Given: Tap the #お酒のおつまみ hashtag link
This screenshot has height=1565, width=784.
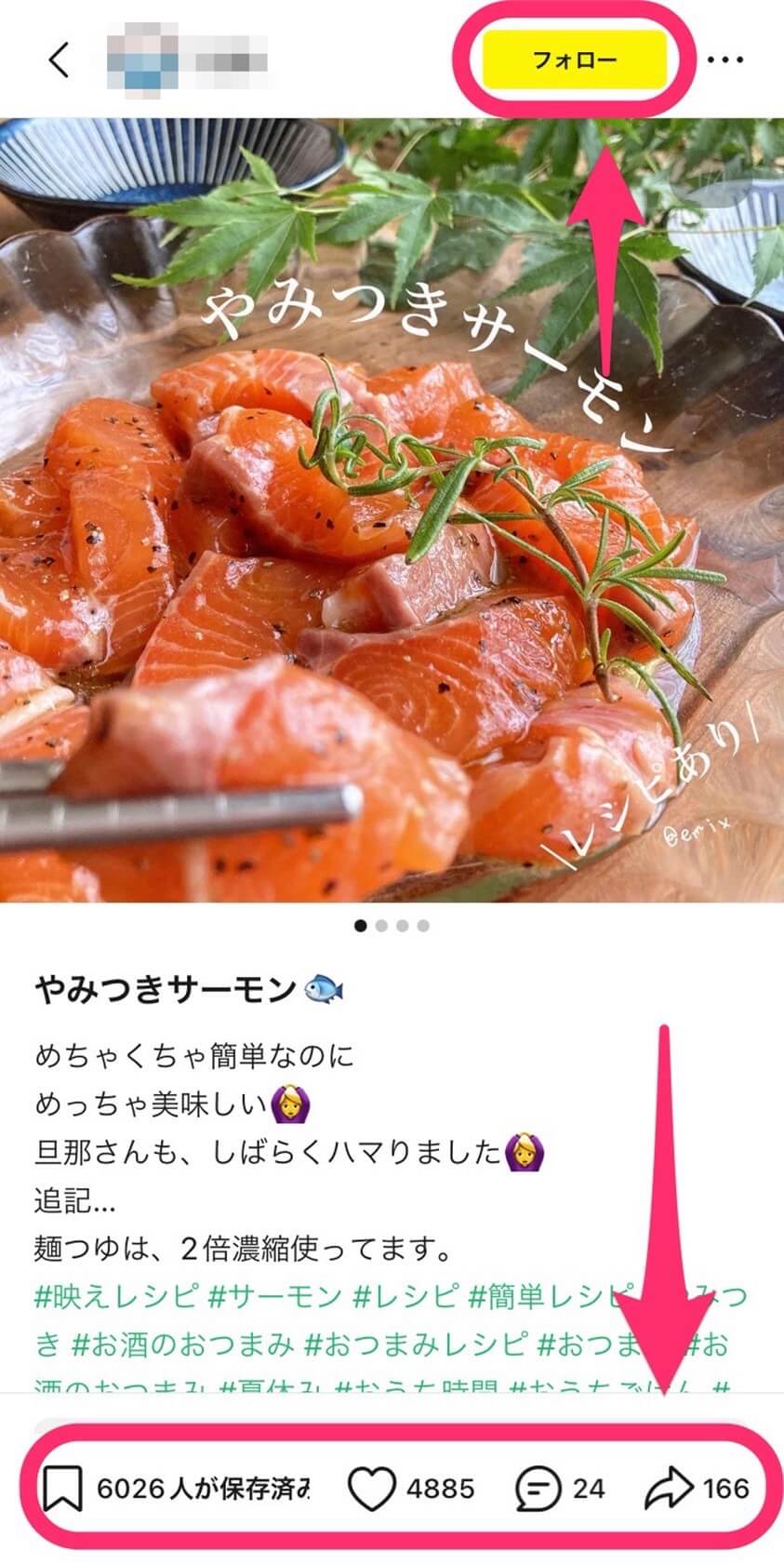Looking at the screenshot, I should 182,1344.
